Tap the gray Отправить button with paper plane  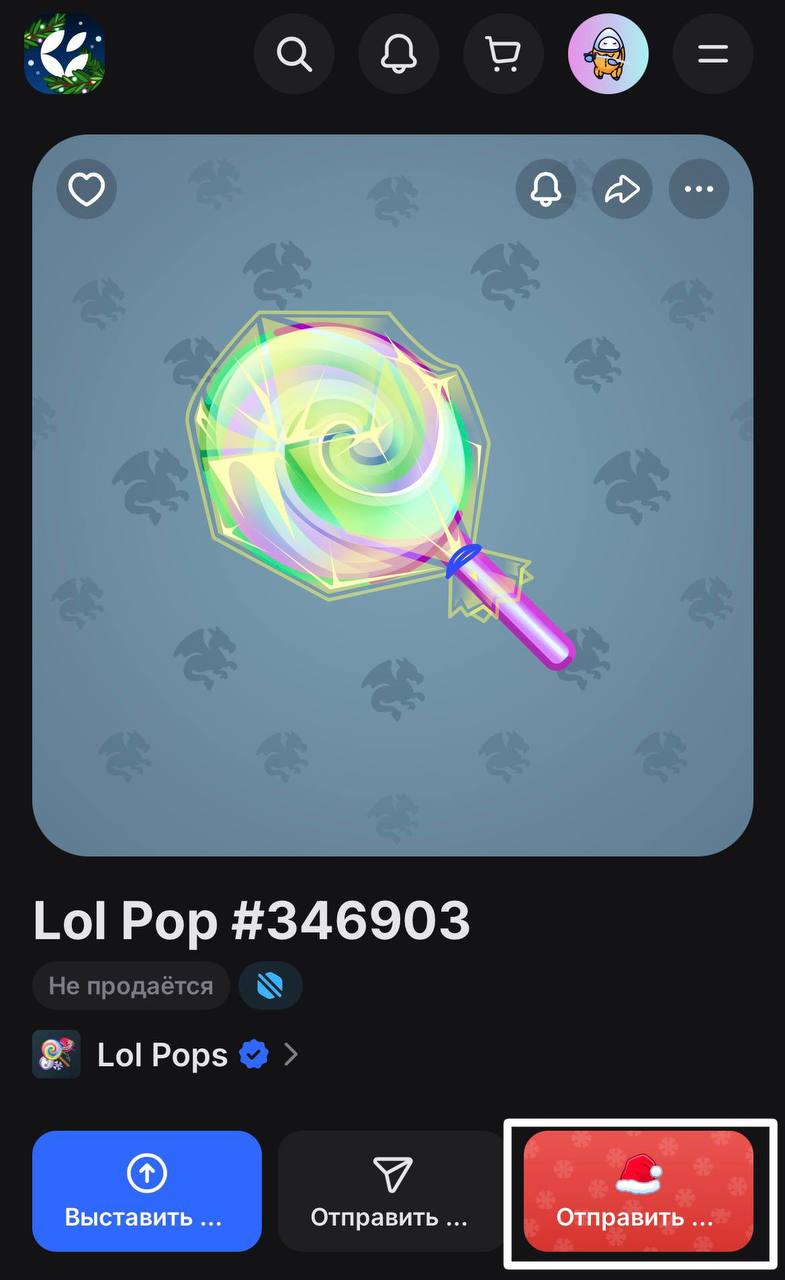tap(390, 1191)
